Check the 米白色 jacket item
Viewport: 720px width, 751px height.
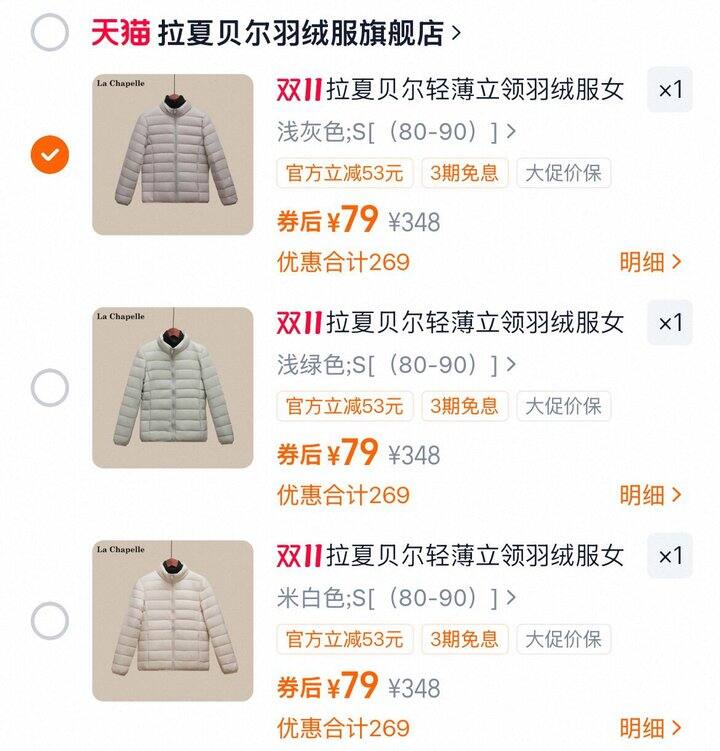[50, 621]
